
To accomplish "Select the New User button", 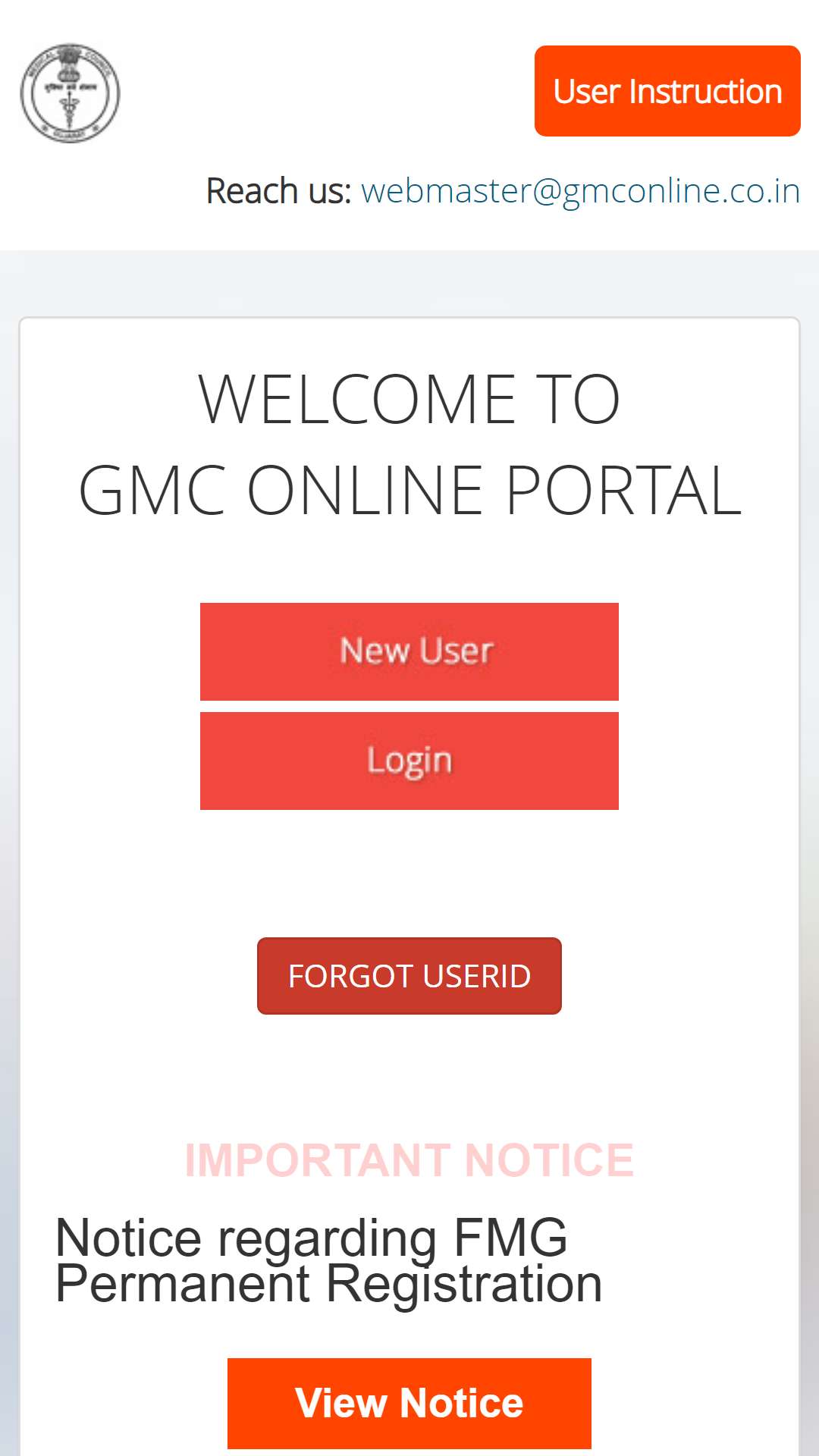I will pos(409,651).
